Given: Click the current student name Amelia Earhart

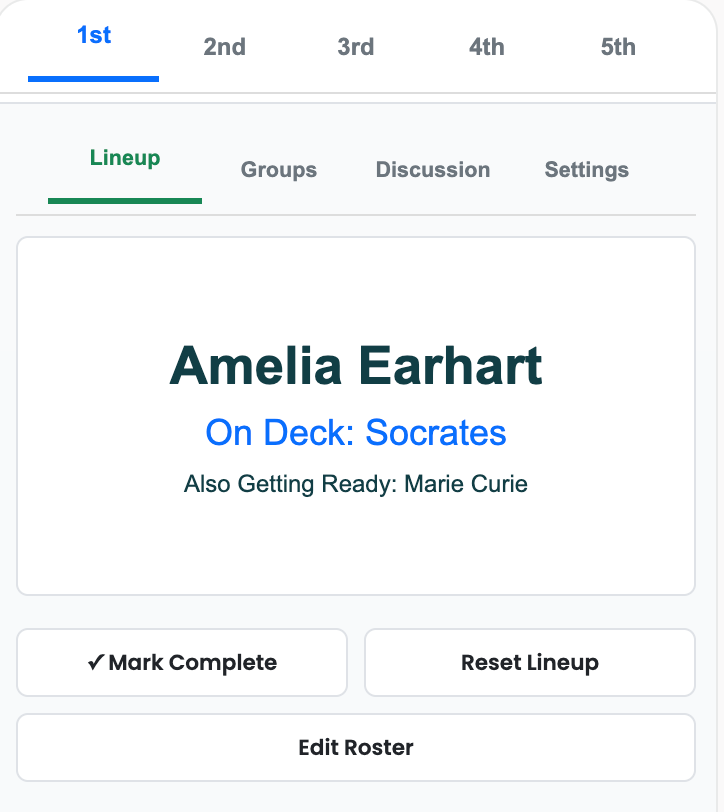Looking at the screenshot, I should pyautogui.click(x=356, y=367).
